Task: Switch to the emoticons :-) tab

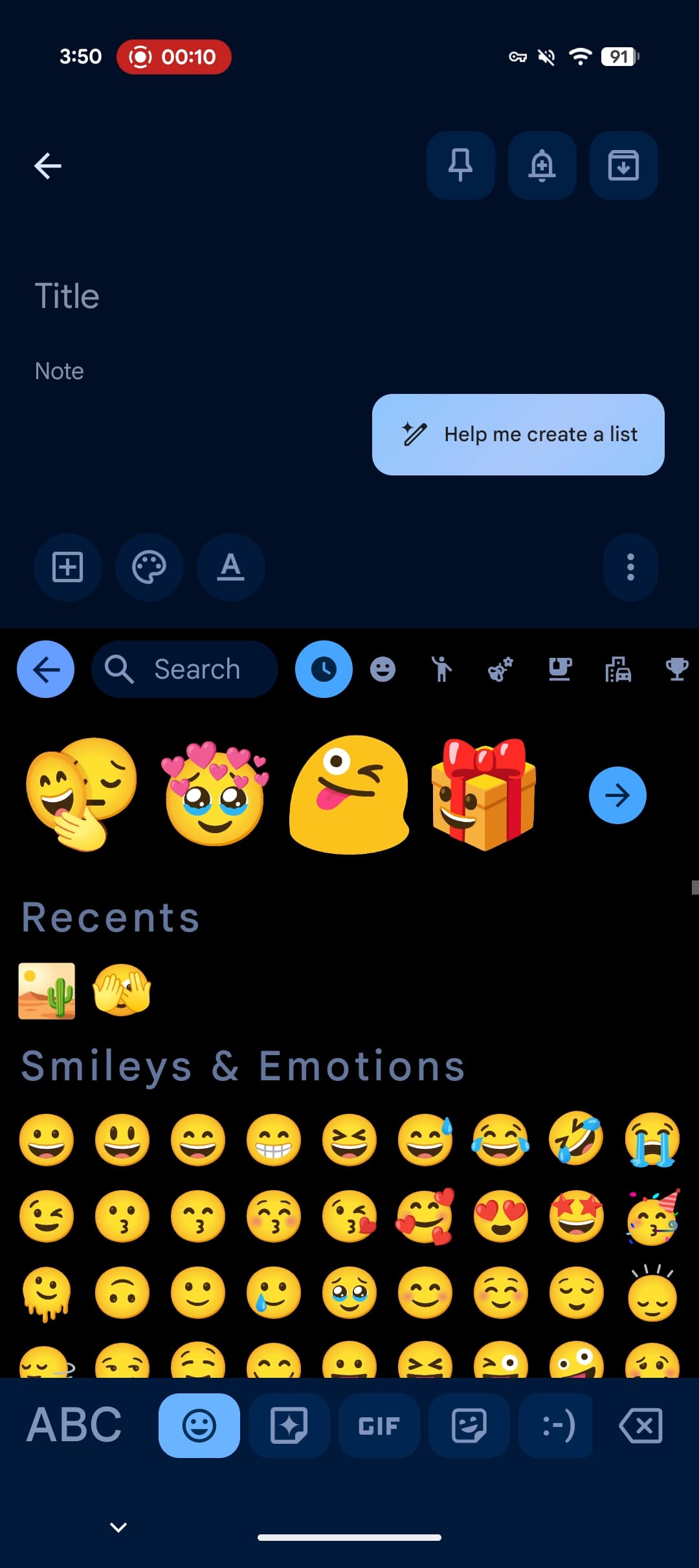Action: click(557, 1425)
